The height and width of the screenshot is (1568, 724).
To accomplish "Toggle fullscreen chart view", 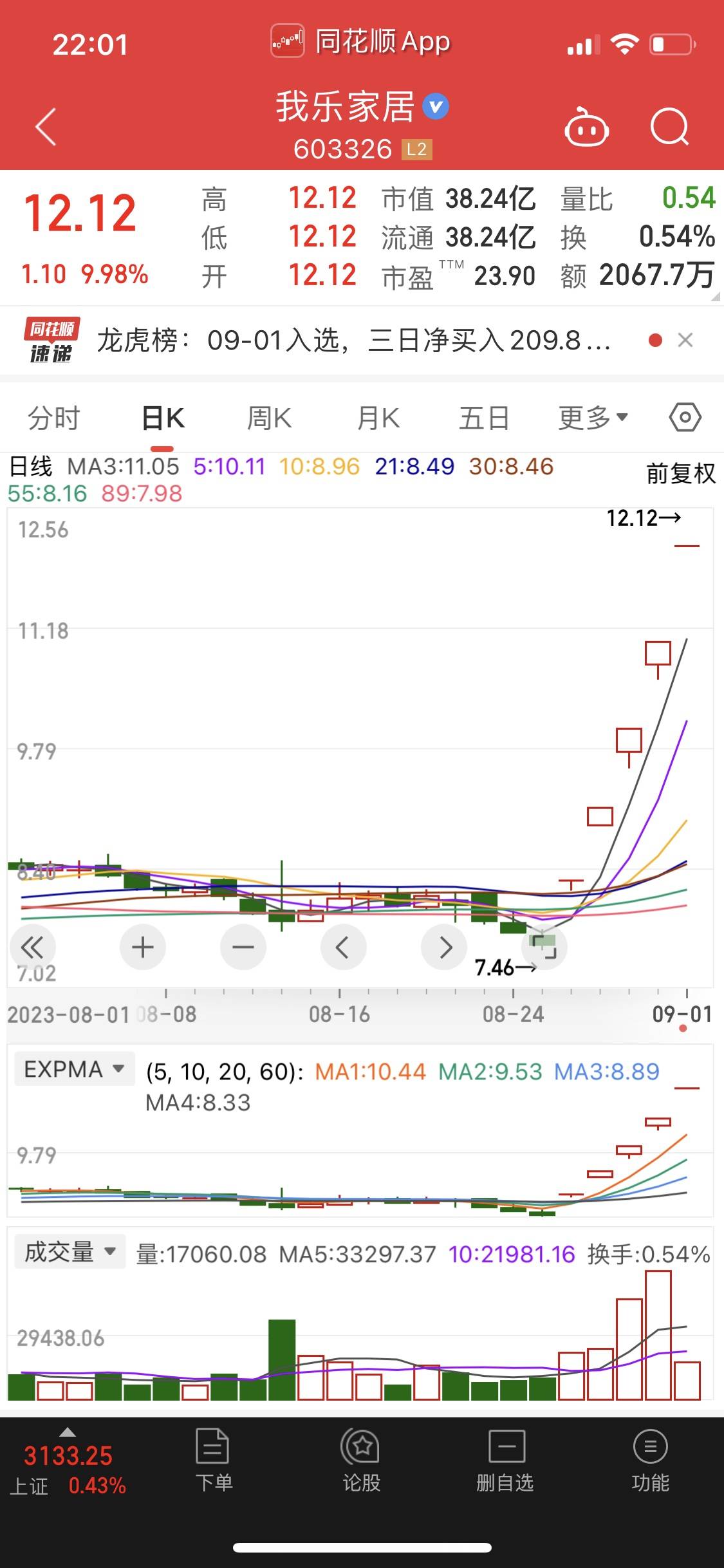I will [544, 947].
